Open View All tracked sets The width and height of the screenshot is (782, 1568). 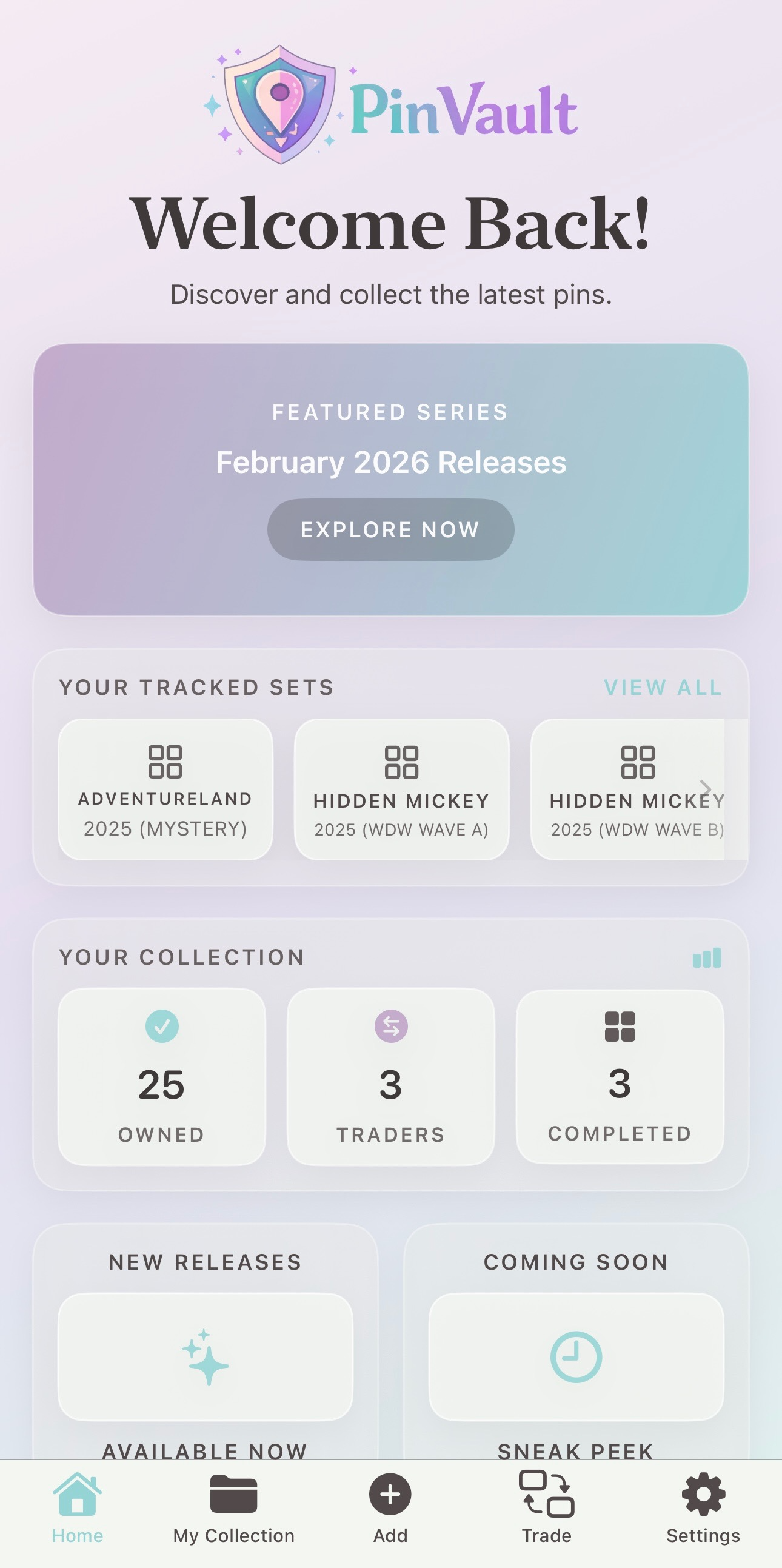pos(663,687)
